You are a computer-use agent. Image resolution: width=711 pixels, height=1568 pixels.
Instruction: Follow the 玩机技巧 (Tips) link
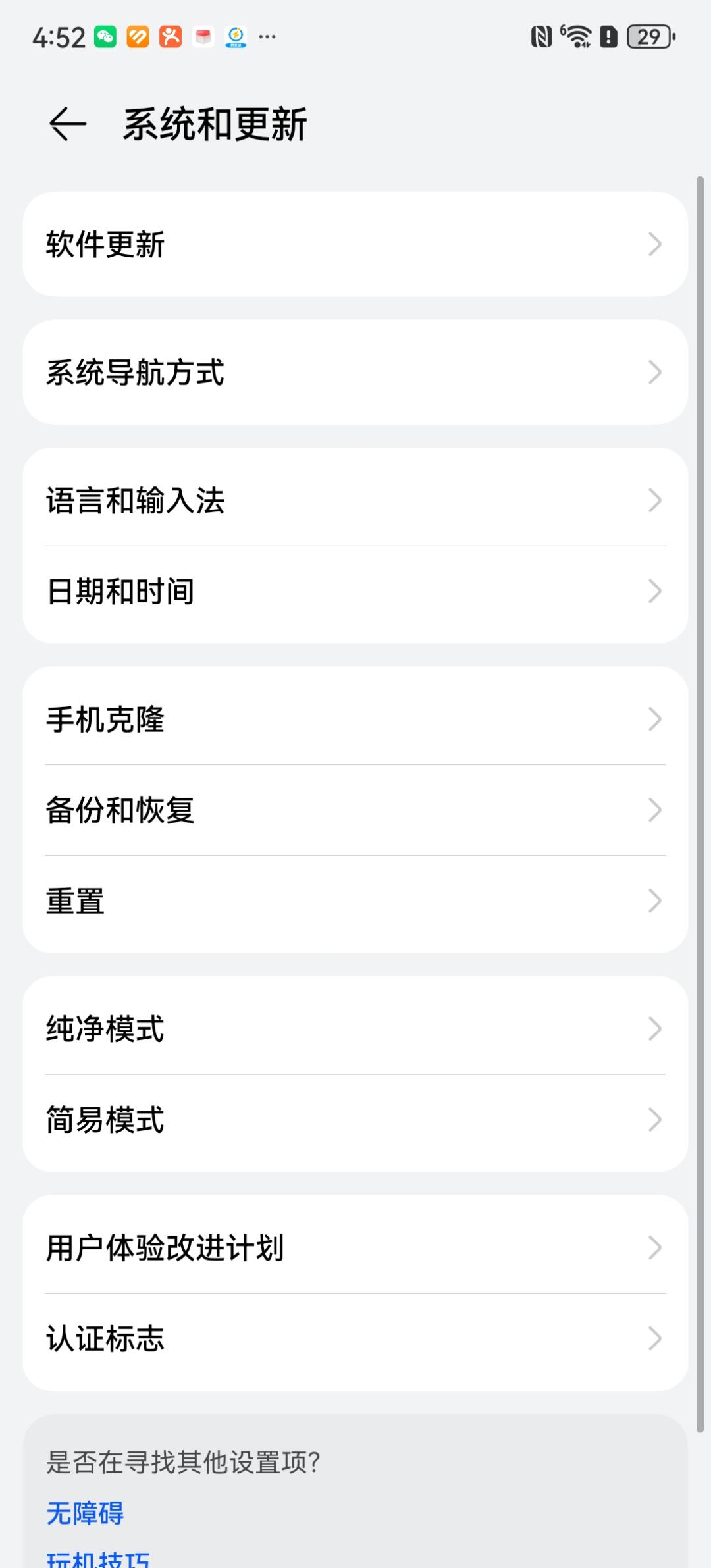[99, 1559]
